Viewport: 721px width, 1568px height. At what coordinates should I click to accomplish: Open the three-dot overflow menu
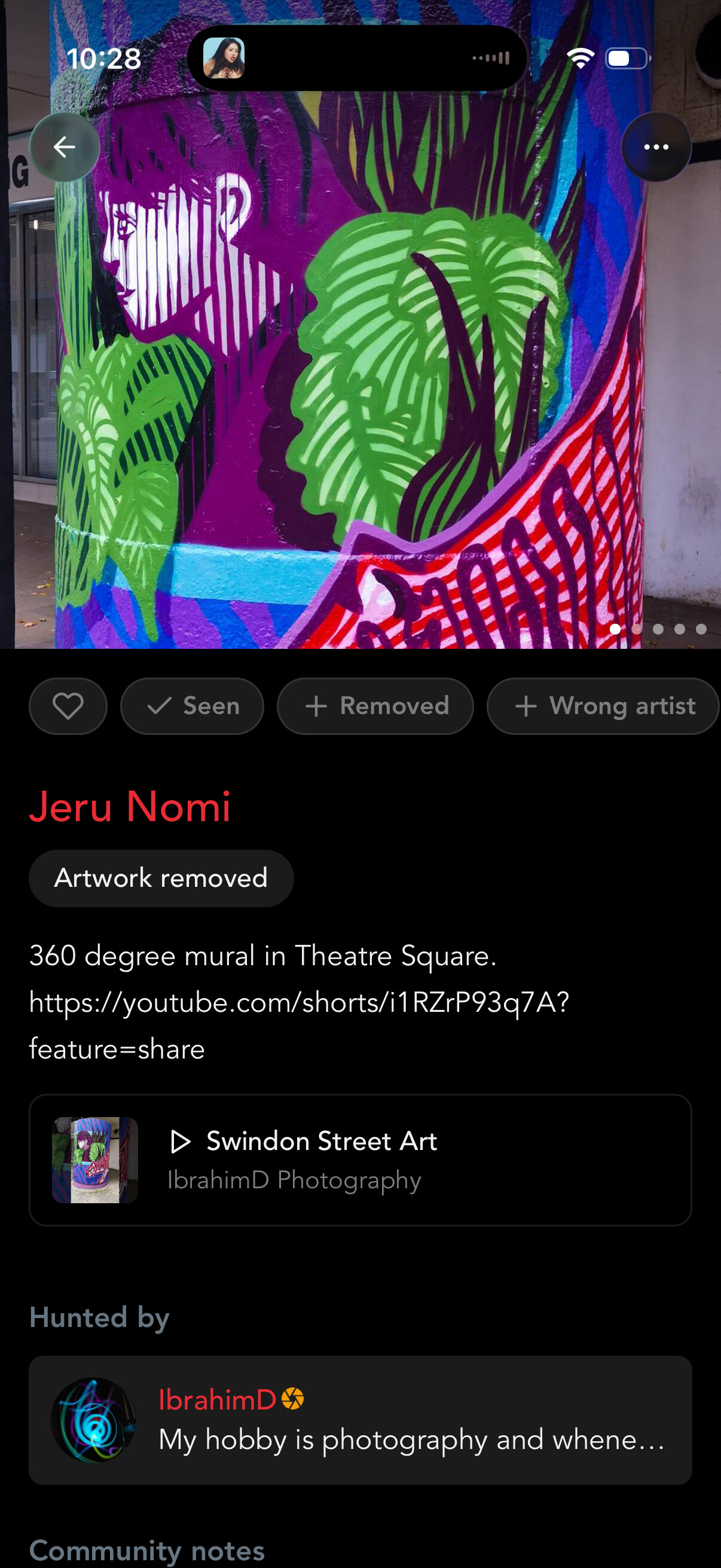pyautogui.click(x=656, y=147)
